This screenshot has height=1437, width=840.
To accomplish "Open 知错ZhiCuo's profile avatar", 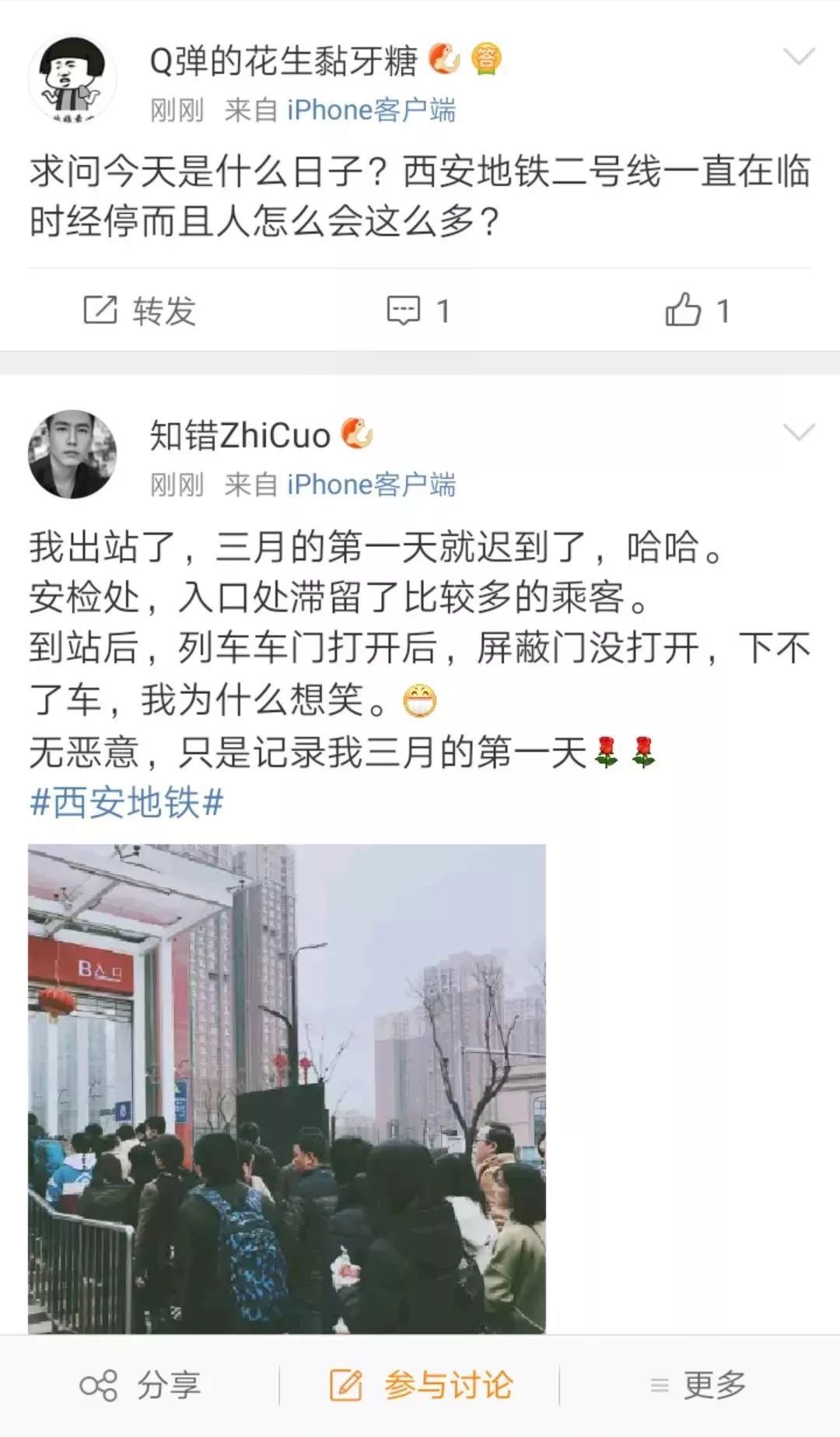I will click(72, 454).
